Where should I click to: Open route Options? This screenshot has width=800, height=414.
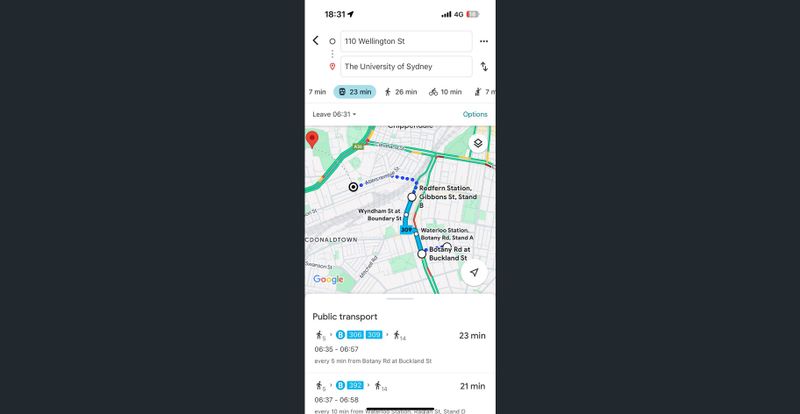(475, 114)
